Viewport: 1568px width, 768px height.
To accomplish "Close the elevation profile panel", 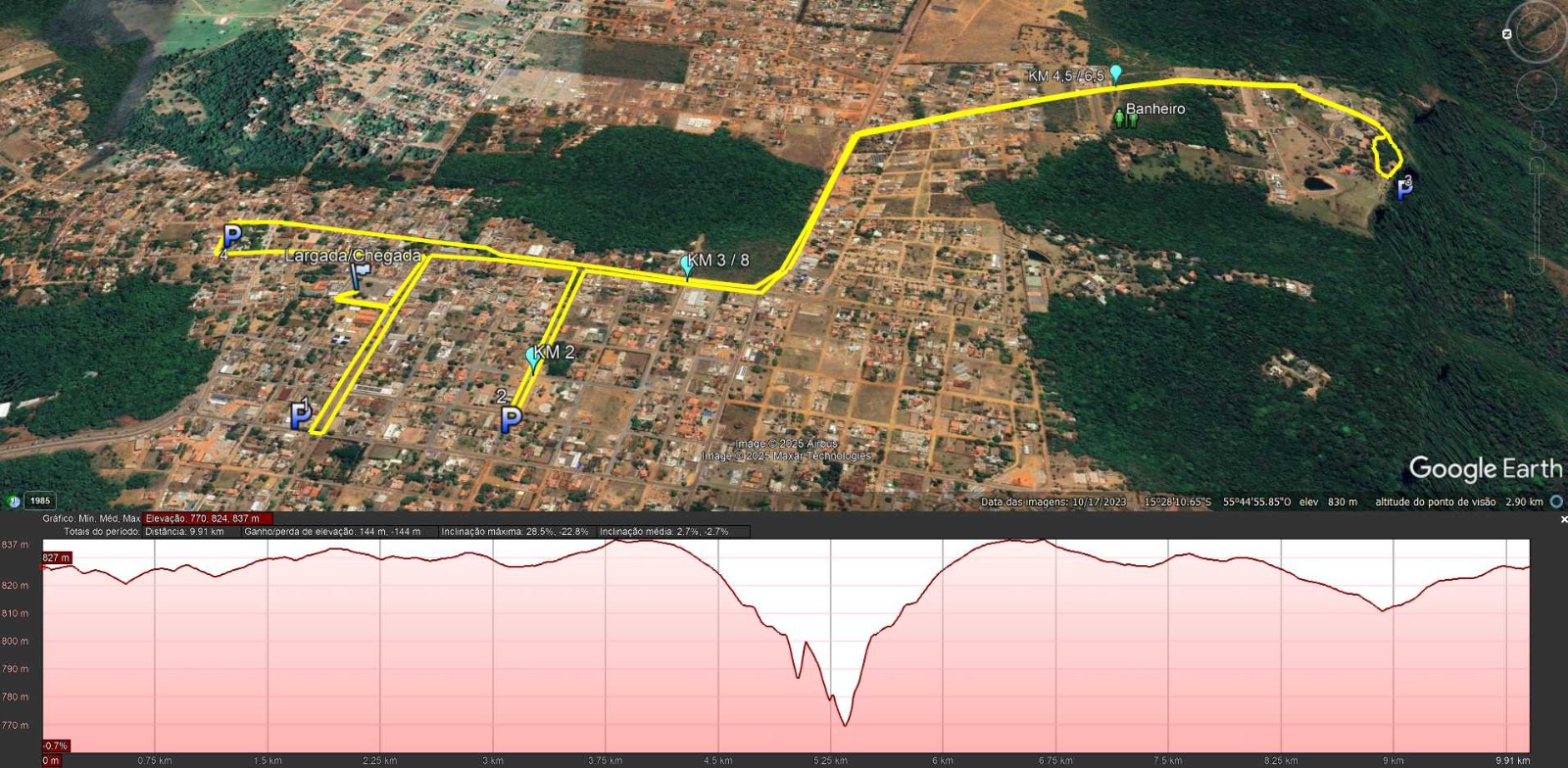I will (x=1563, y=519).
